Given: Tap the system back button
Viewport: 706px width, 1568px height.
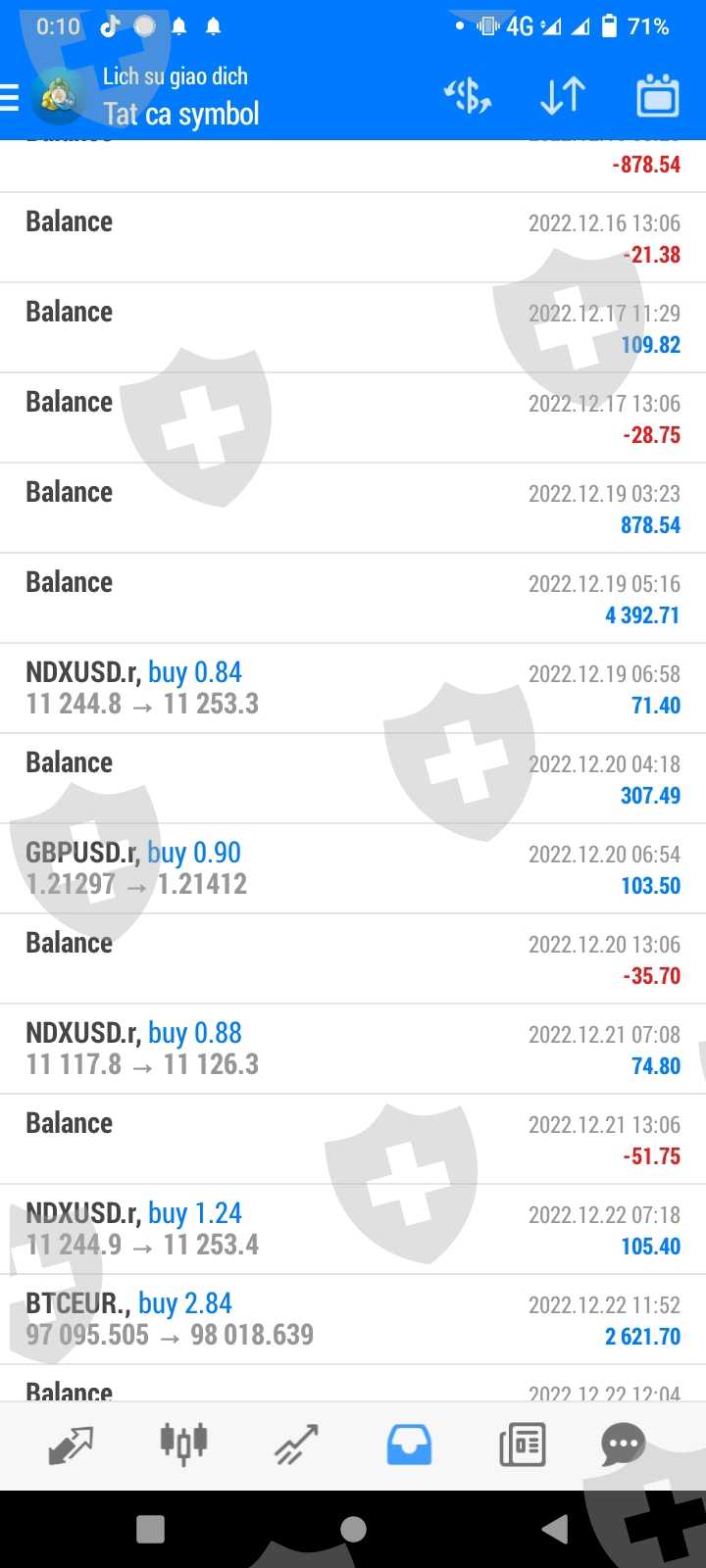Looking at the screenshot, I should (555, 1529).
